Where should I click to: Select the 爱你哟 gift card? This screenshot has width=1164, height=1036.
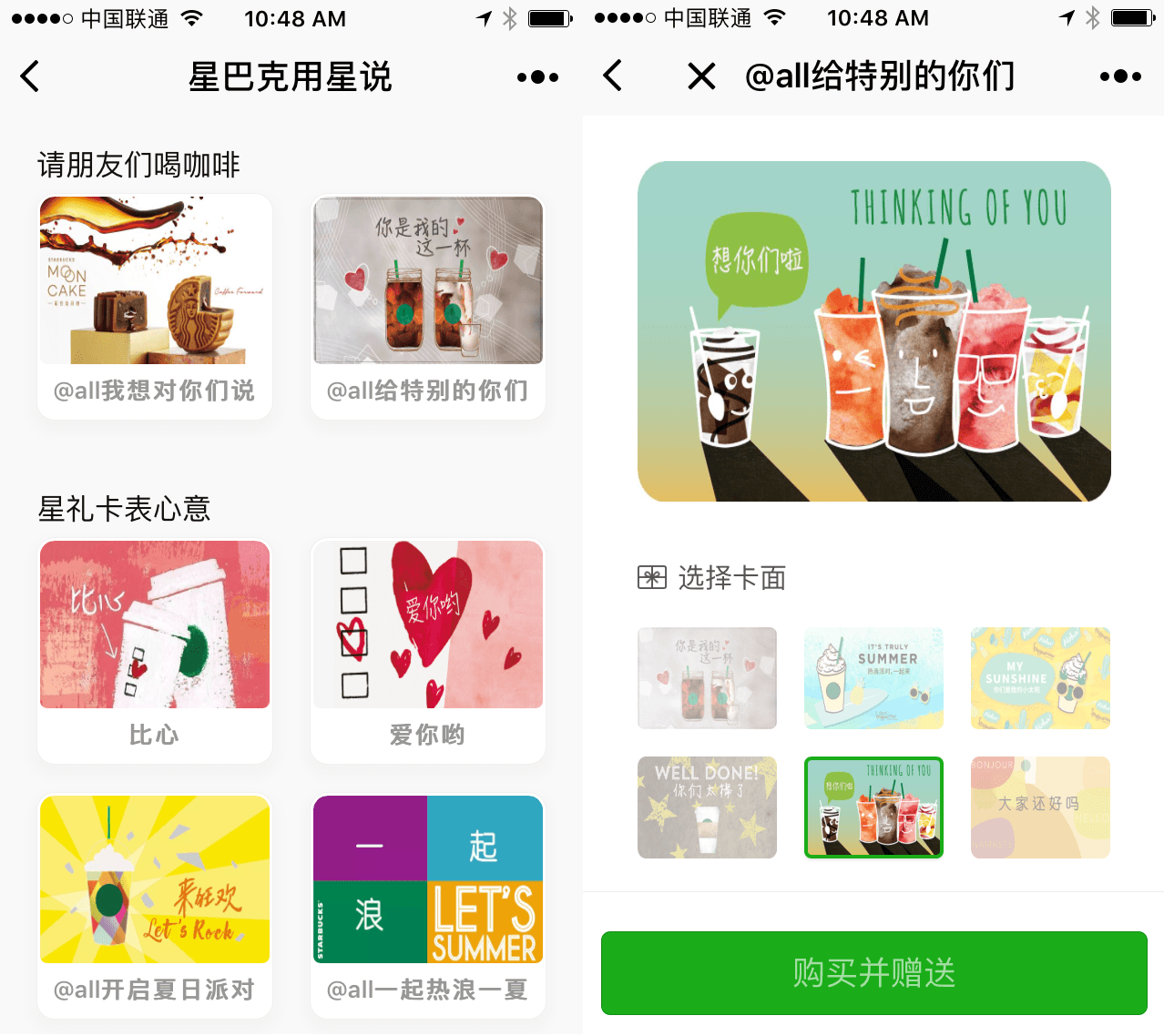coord(428,650)
